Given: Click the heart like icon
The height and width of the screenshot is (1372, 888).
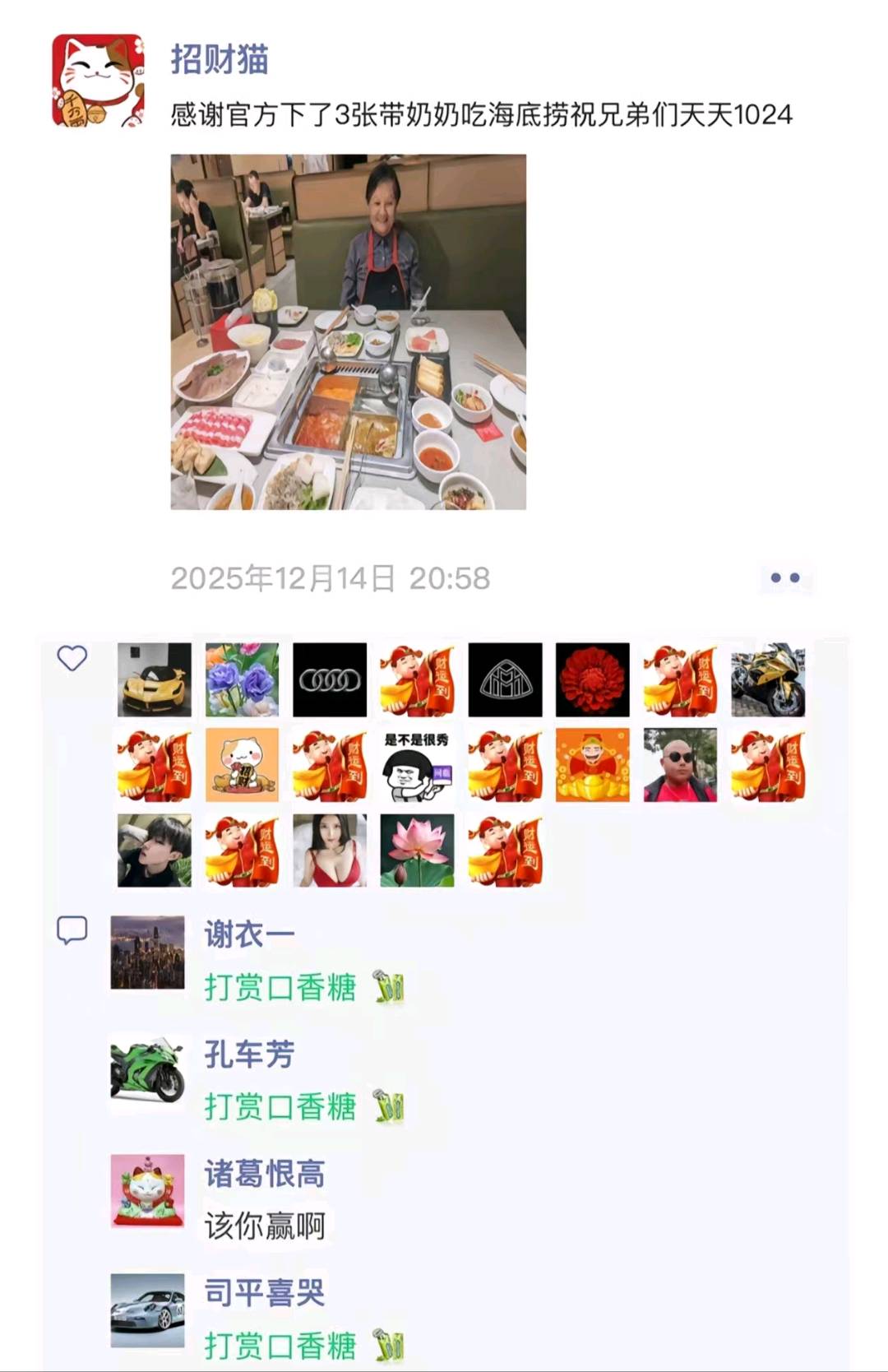Looking at the screenshot, I should click(x=73, y=658).
